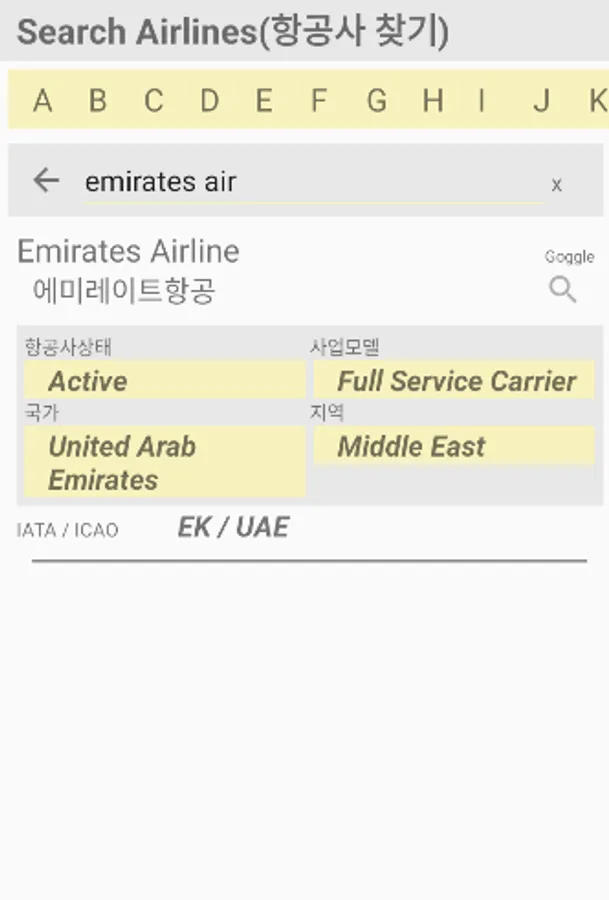Select letter C in alphabet bar

pos(153,100)
